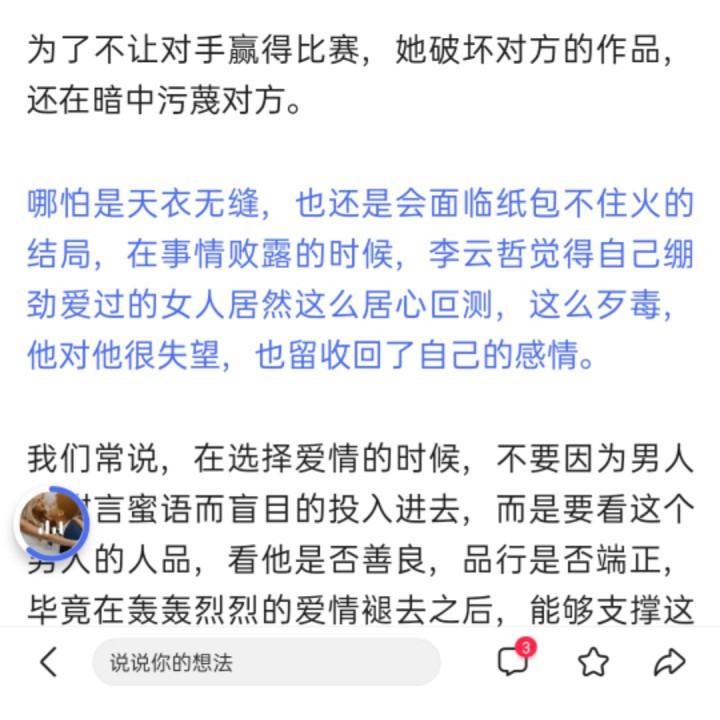Favorite this article with the star
This screenshot has width=720, height=720.
593,662
